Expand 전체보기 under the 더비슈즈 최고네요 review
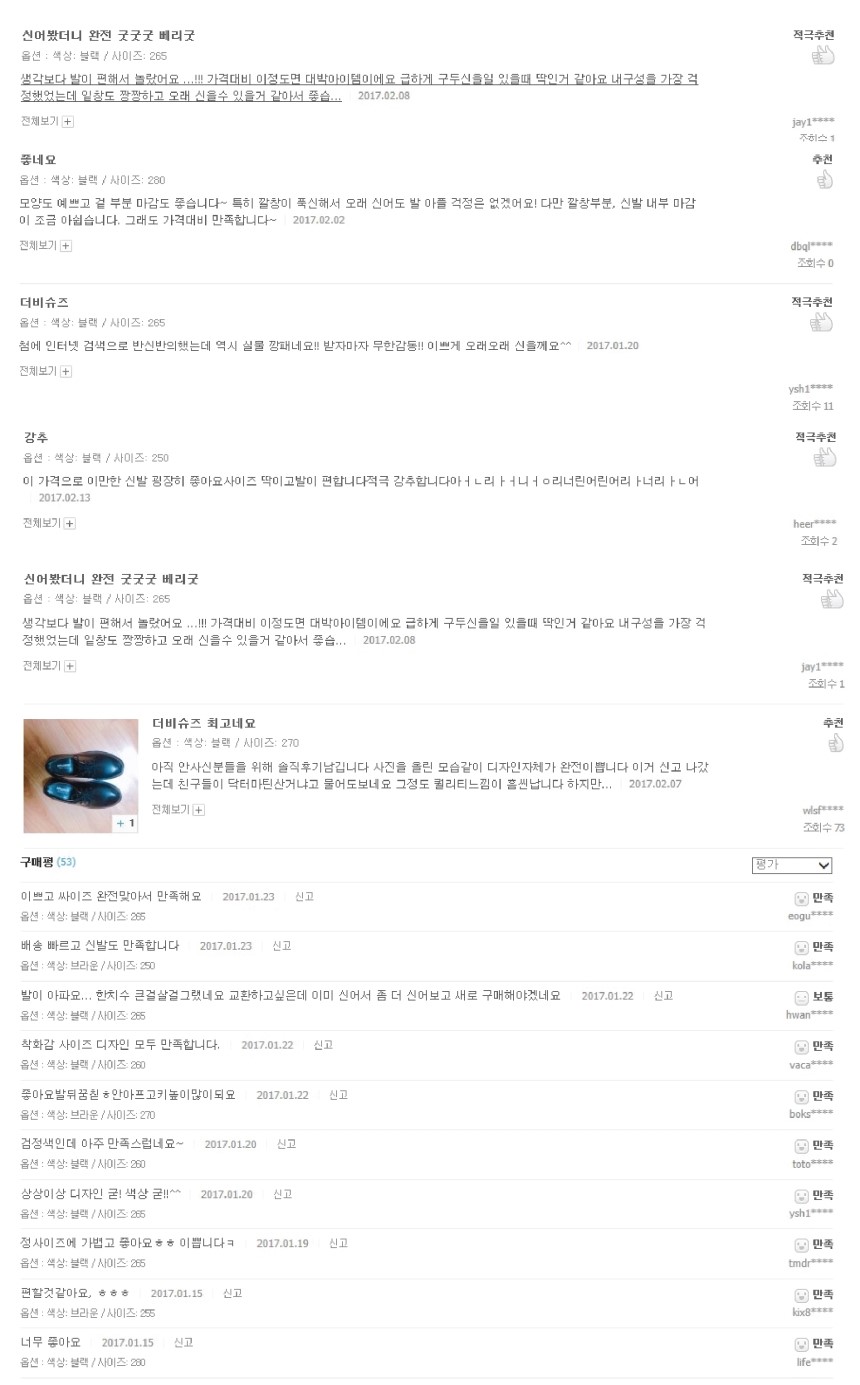The width and height of the screenshot is (860, 1385). tap(178, 809)
